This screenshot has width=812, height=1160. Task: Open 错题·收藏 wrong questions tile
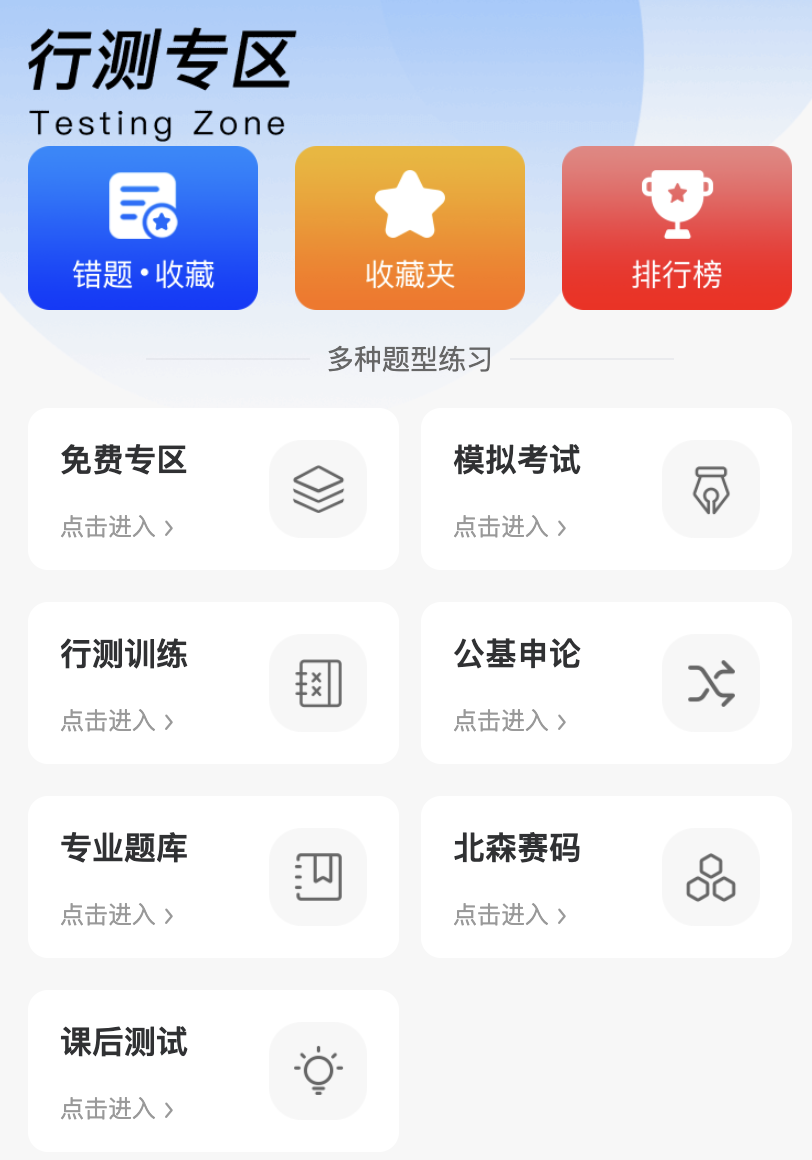click(143, 228)
